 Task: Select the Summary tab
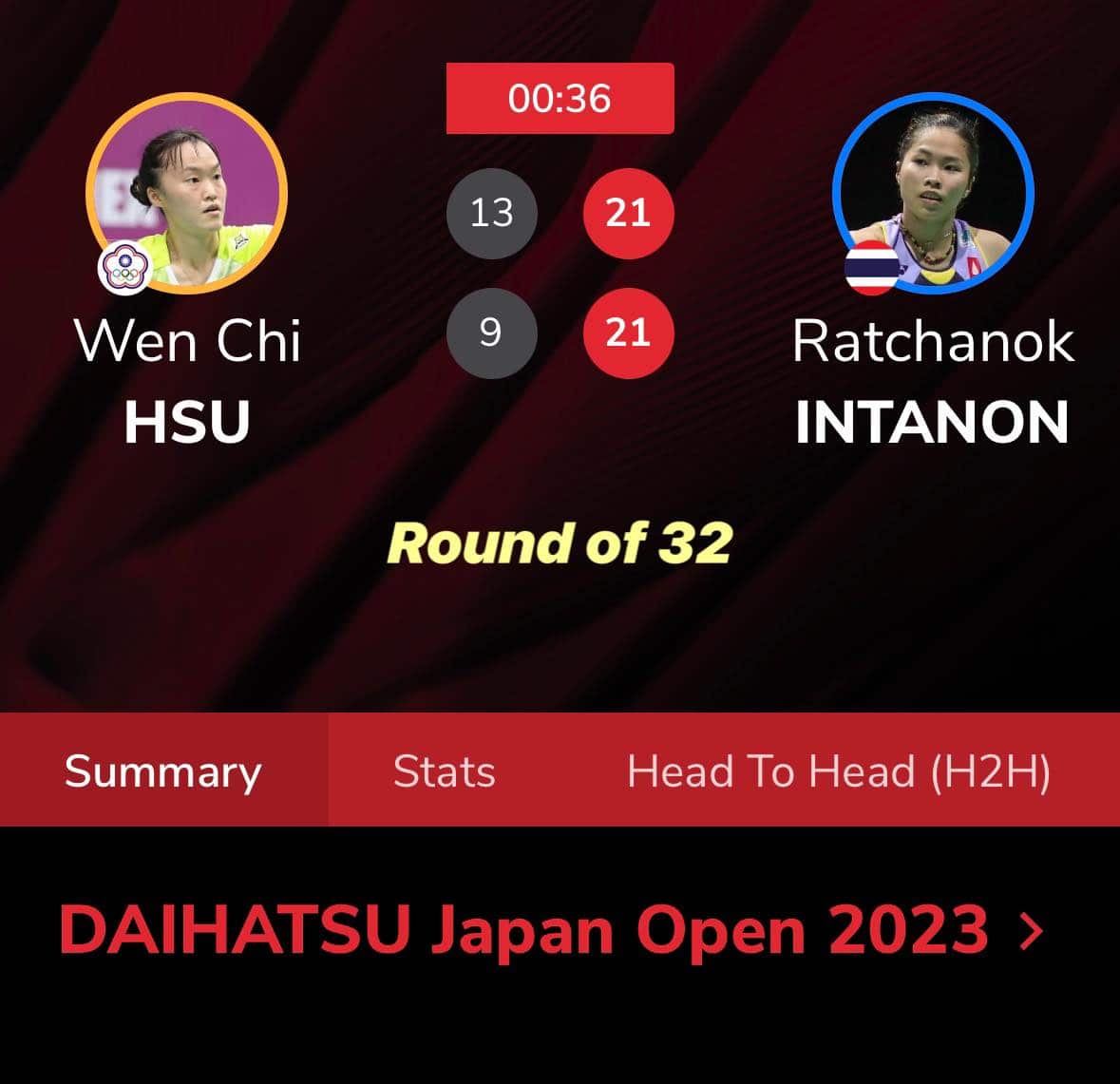pos(162,770)
